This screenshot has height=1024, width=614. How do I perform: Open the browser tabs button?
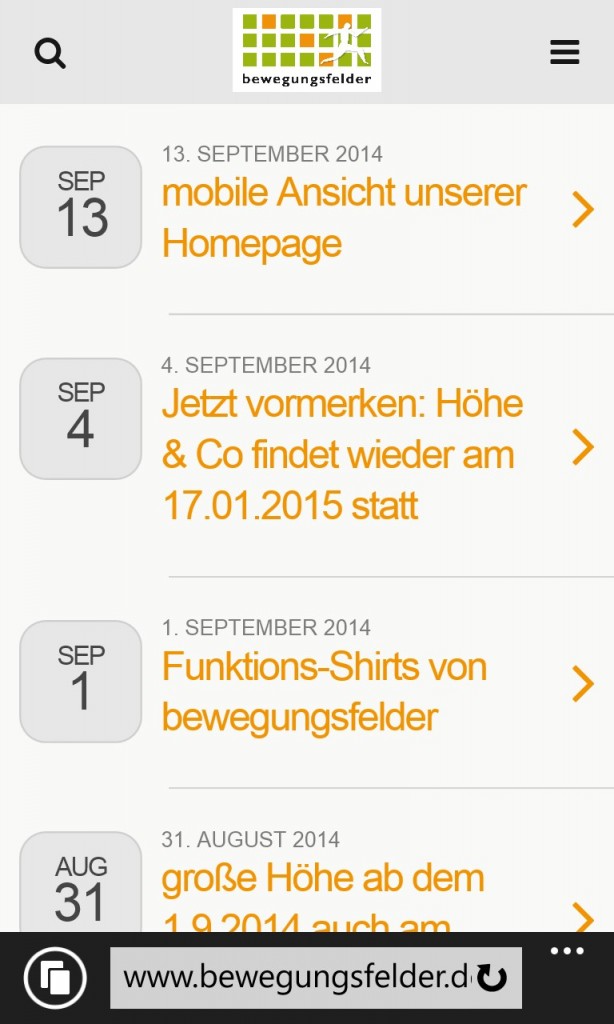55,977
